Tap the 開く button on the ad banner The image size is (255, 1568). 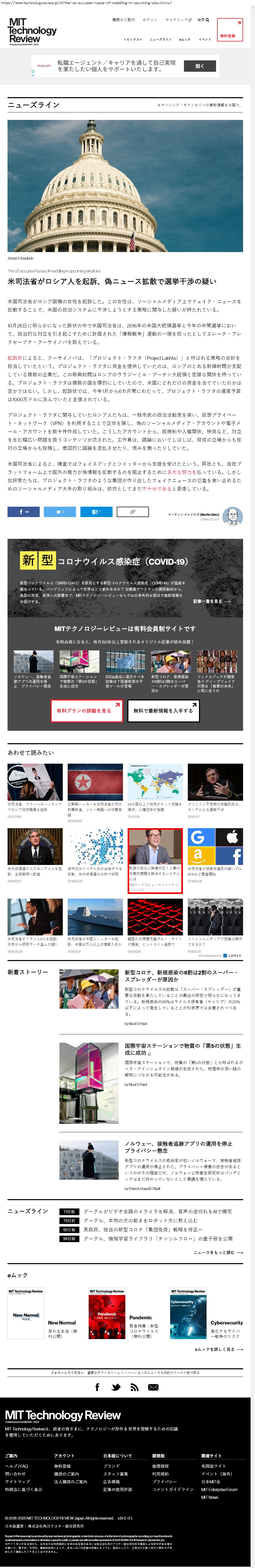tap(199, 66)
